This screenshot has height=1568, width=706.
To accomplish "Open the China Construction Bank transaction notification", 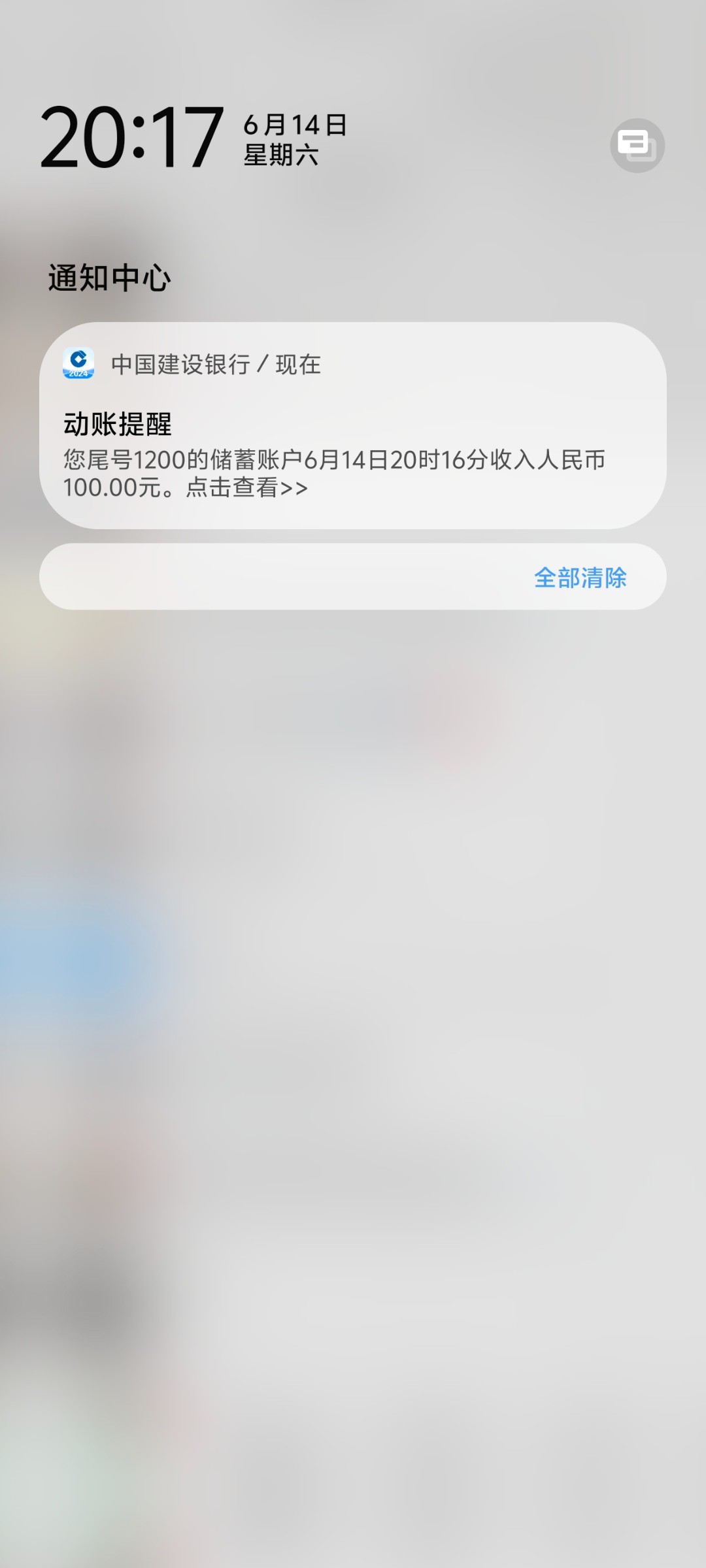I will click(353, 425).
